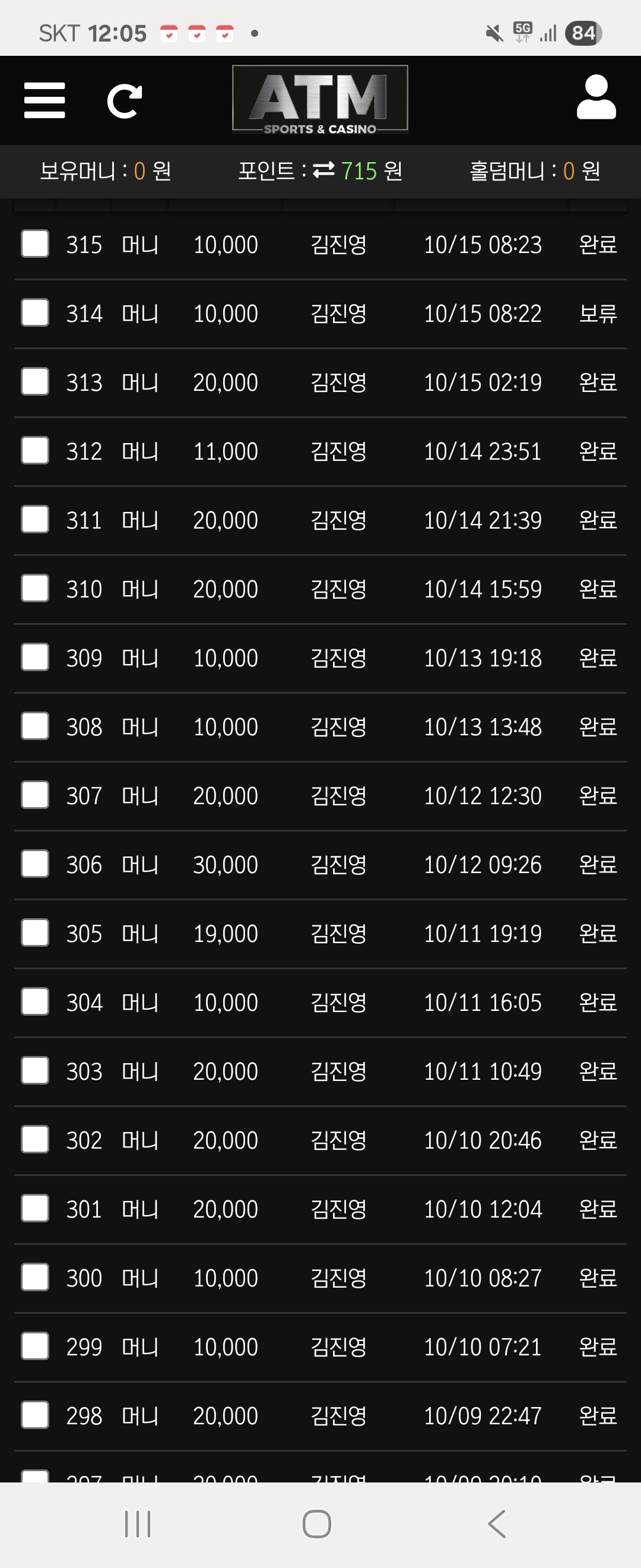Select the checkbox for entry 314
The image size is (641, 1568).
pos(35,313)
